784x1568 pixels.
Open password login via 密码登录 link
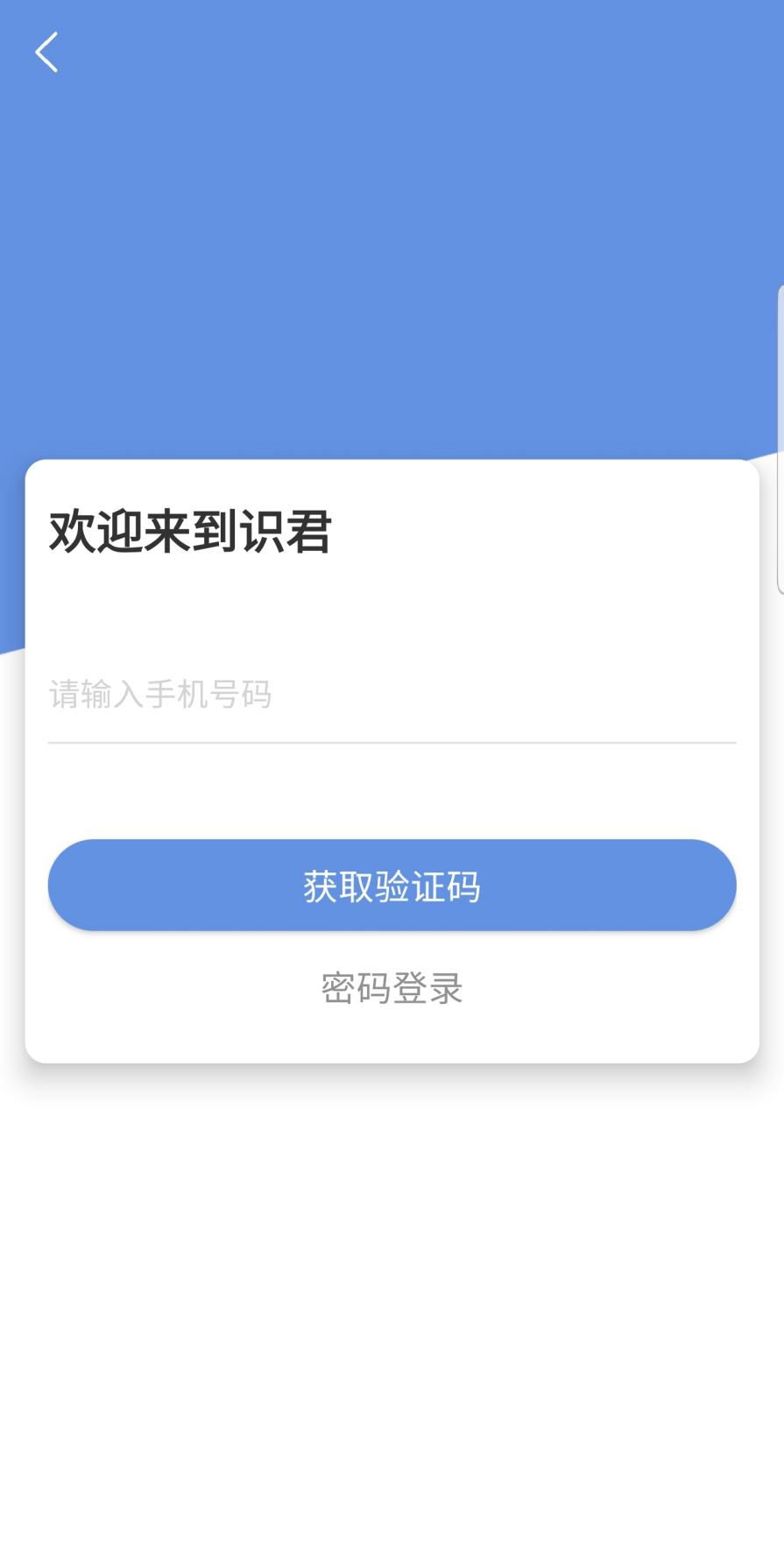pyautogui.click(x=392, y=986)
